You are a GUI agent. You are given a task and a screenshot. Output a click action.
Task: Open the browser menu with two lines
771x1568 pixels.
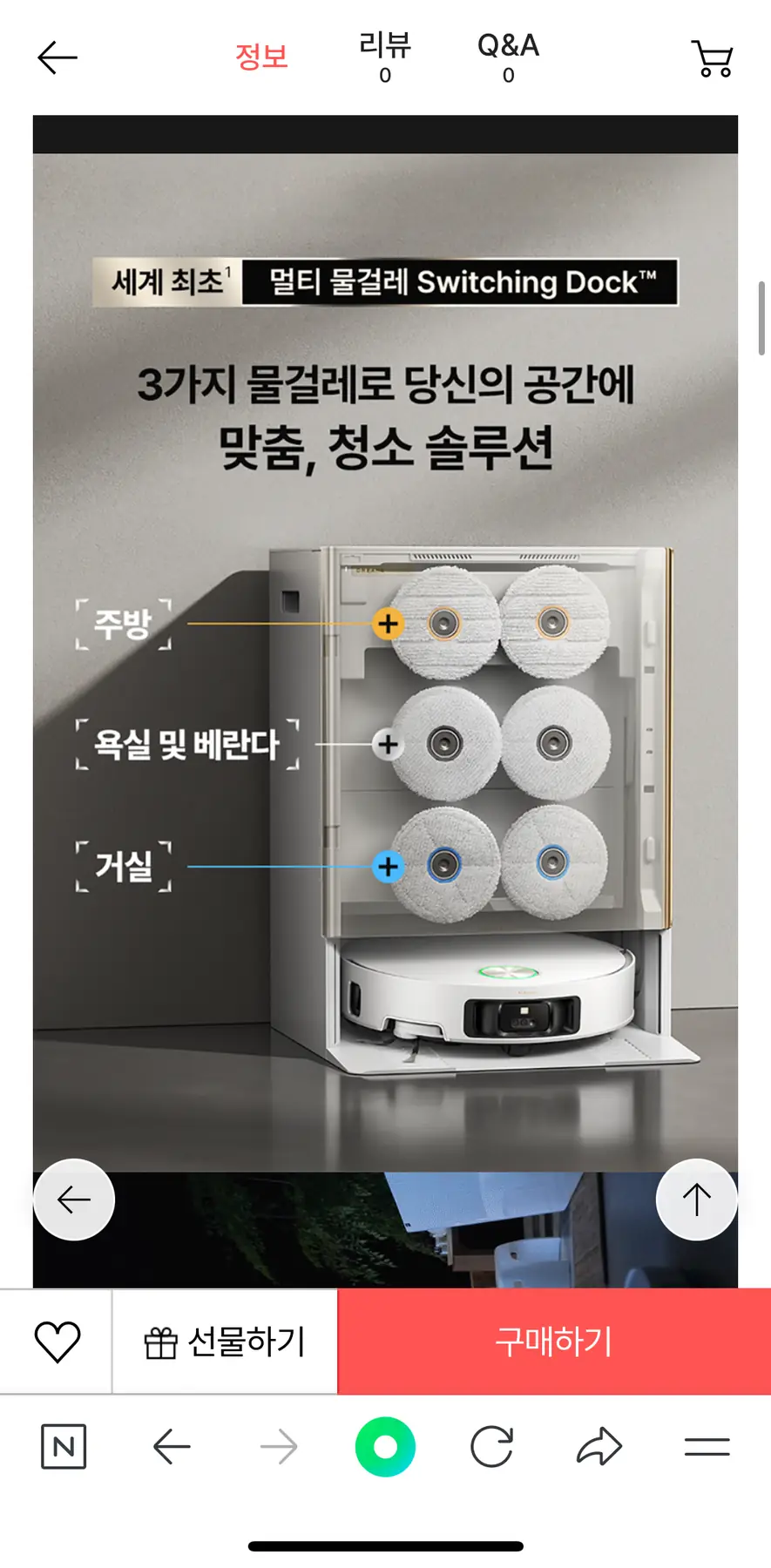707,1447
